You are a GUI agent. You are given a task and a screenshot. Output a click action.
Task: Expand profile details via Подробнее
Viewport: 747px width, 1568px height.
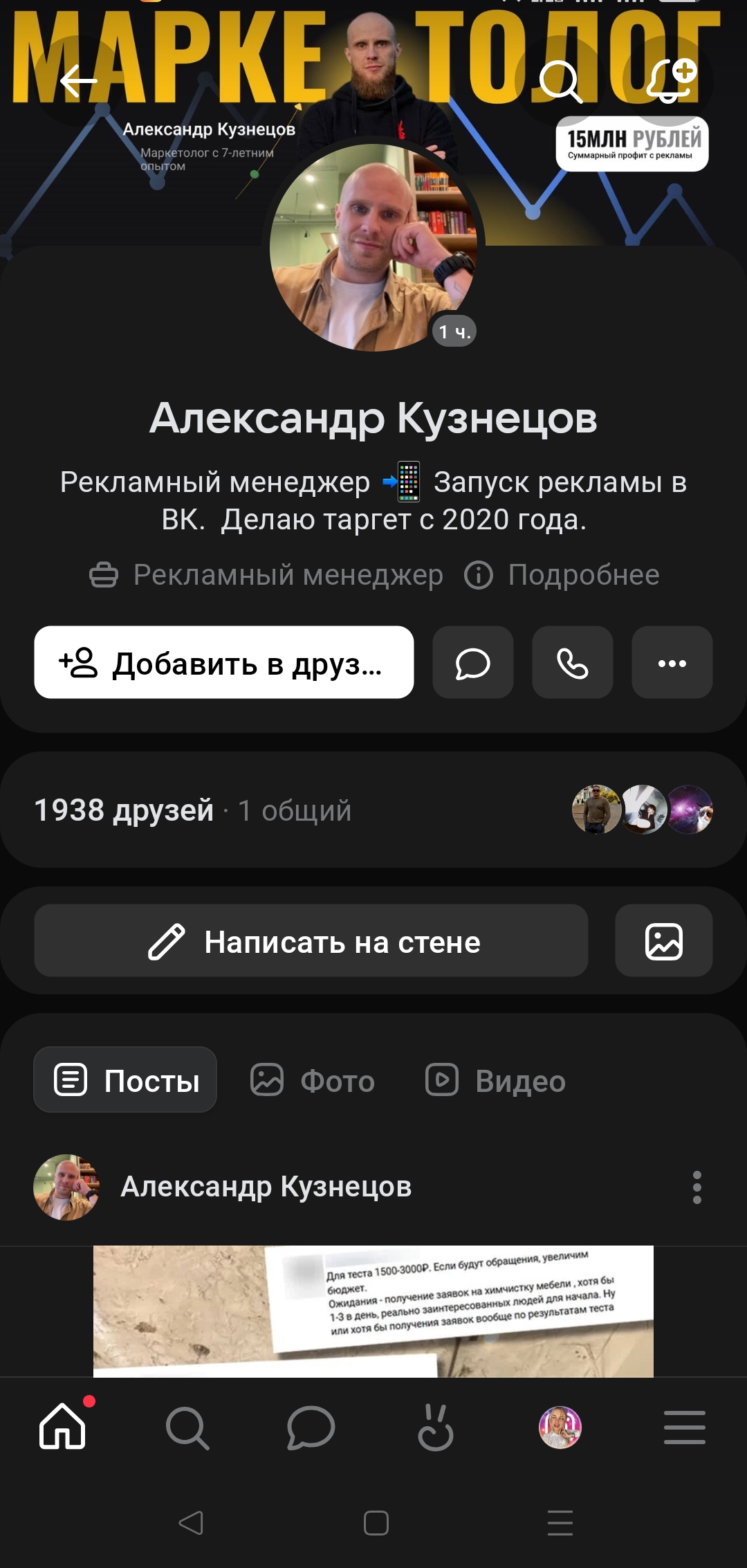pyautogui.click(x=584, y=574)
